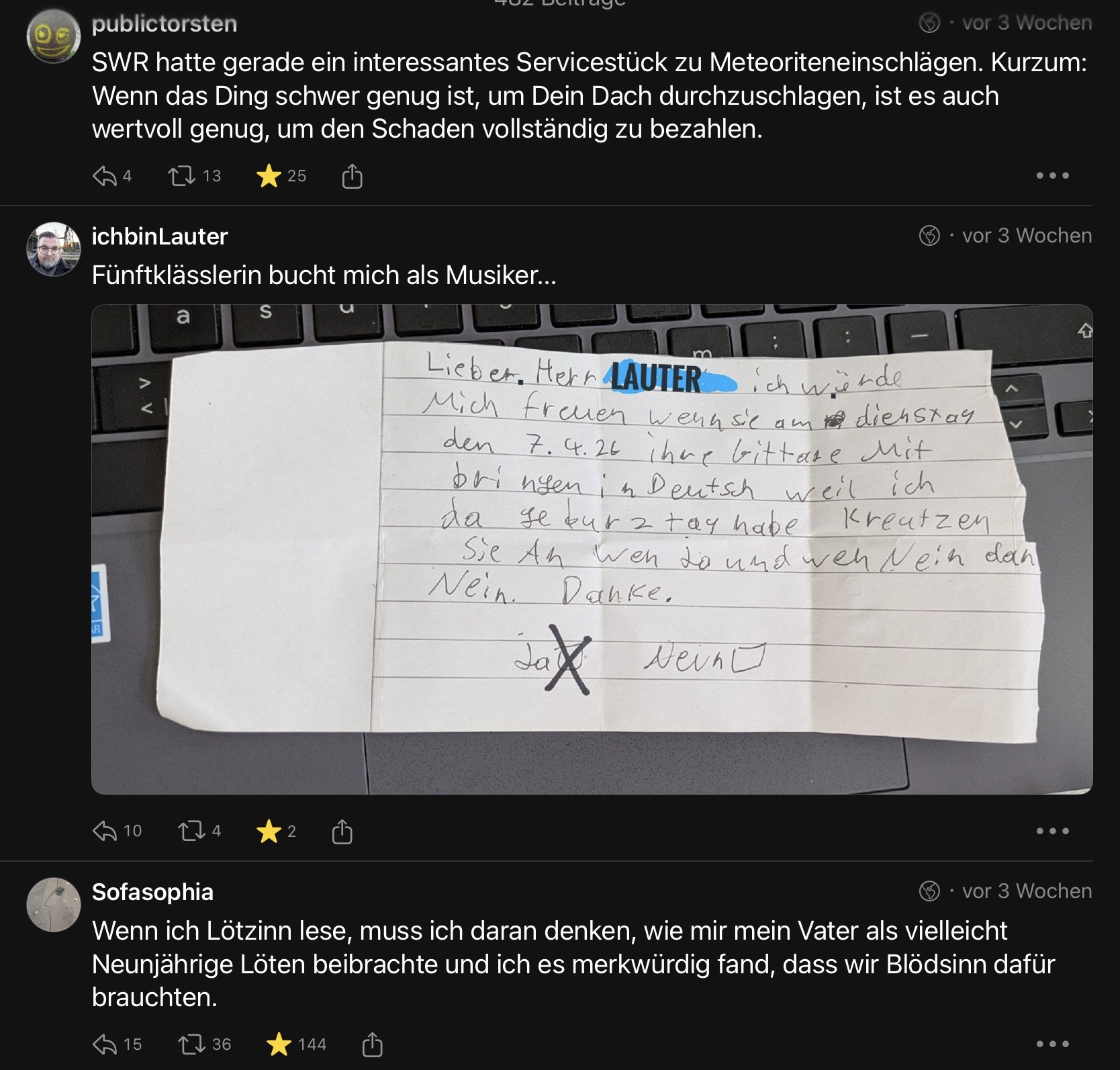Image resolution: width=1120 pixels, height=1070 pixels.
Task: Open Sofasophia's profile avatar
Action: coord(53,905)
